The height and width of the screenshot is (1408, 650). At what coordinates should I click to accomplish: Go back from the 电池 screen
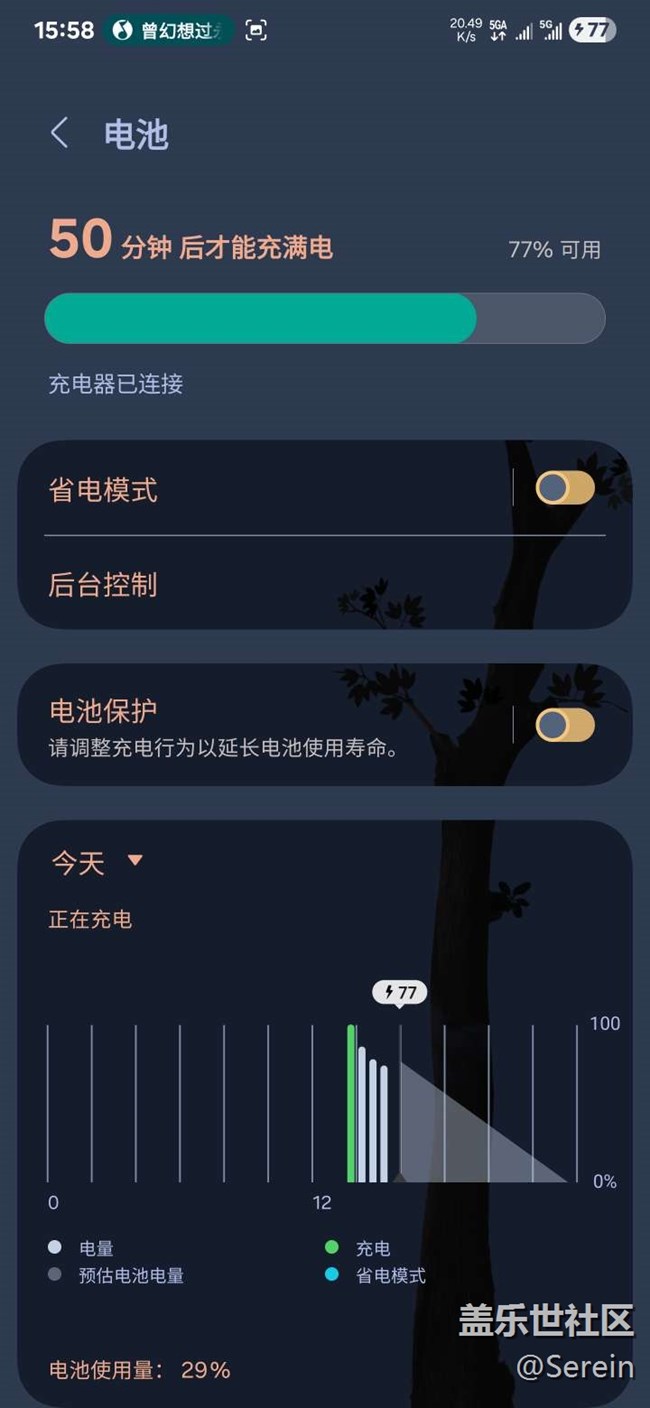click(x=60, y=133)
